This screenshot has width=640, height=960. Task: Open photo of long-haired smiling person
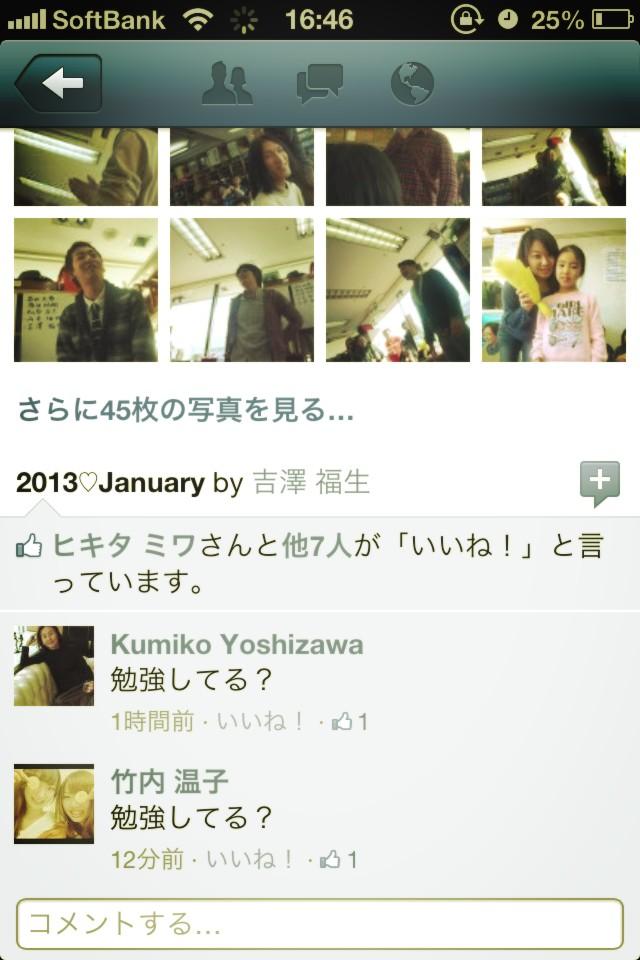coord(242,167)
